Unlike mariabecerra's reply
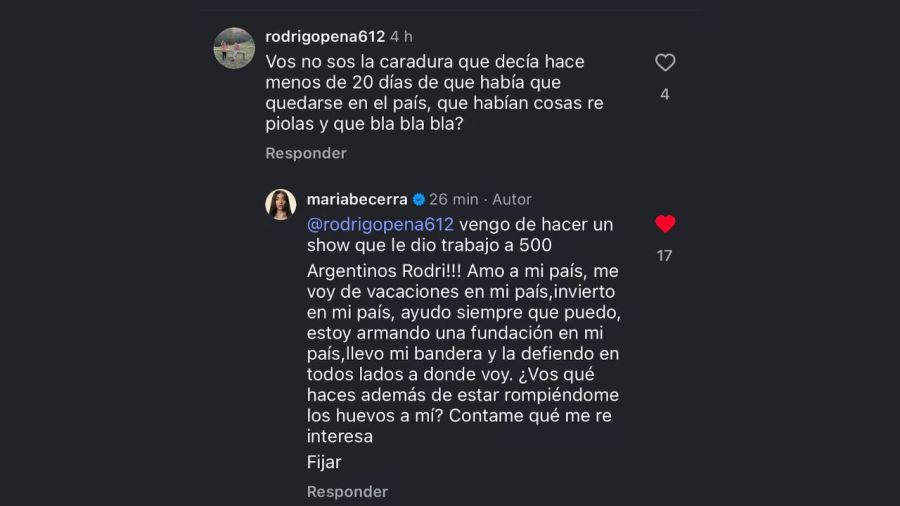Screen dimensions: 900x506 665,224
